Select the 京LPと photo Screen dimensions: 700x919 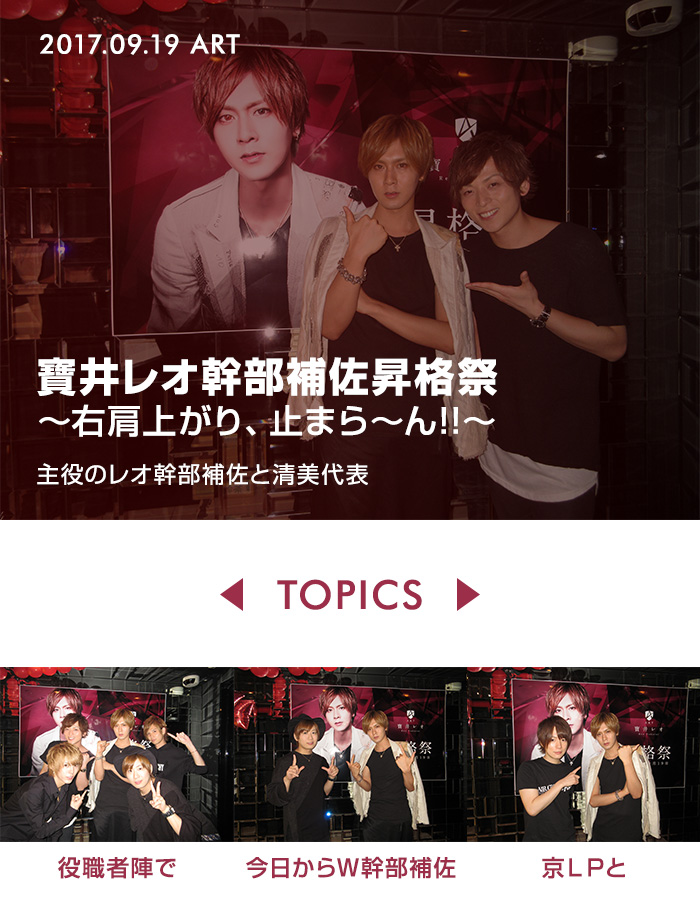(x=584, y=755)
